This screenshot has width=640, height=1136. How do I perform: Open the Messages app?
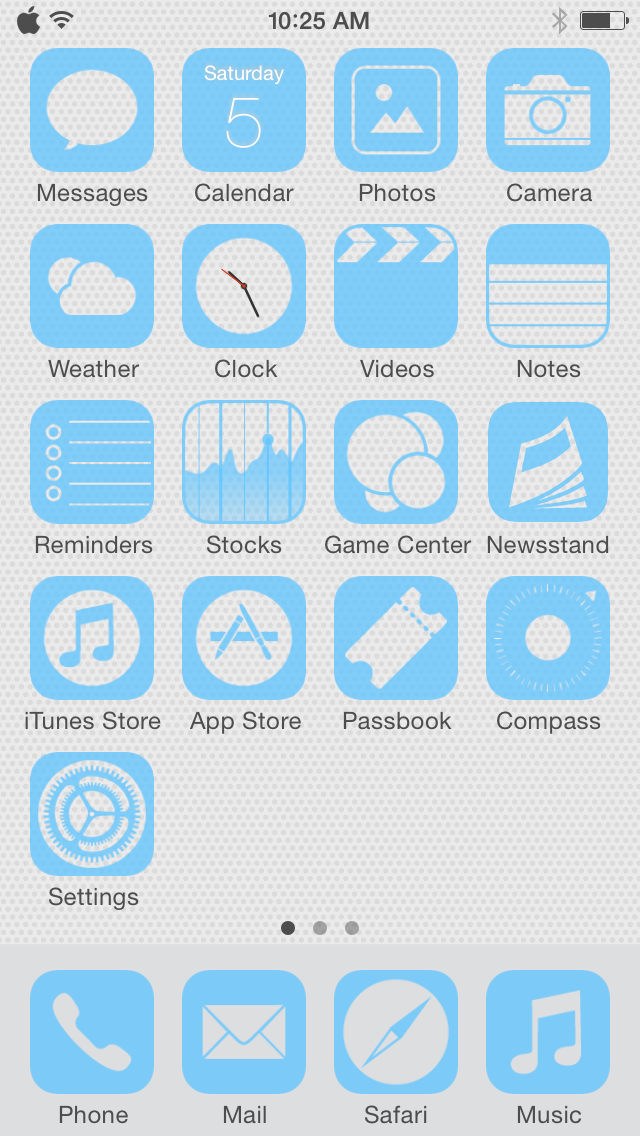pyautogui.click(x=92, y=110)
